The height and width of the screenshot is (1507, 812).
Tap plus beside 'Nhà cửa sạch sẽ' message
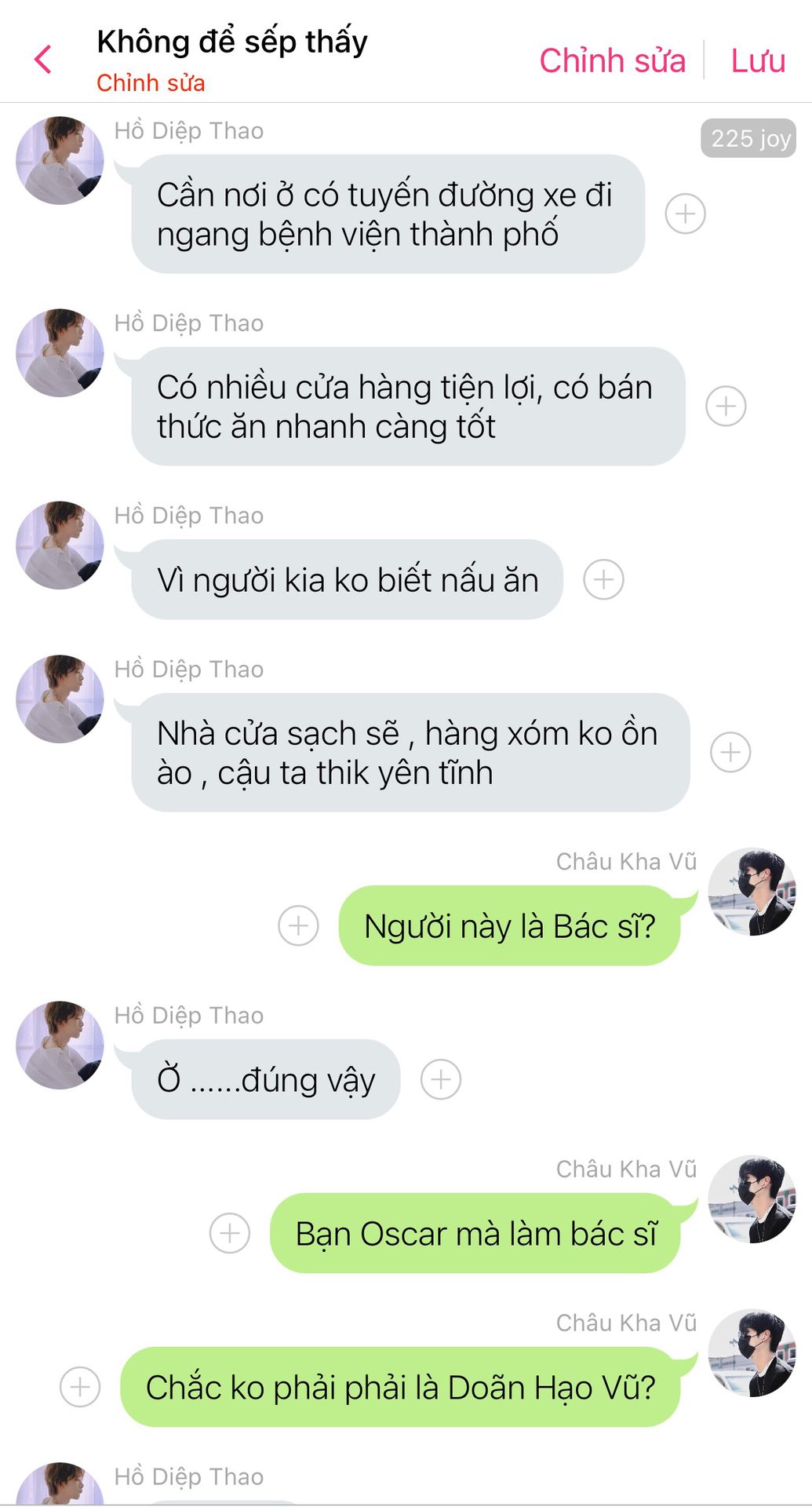730,752
